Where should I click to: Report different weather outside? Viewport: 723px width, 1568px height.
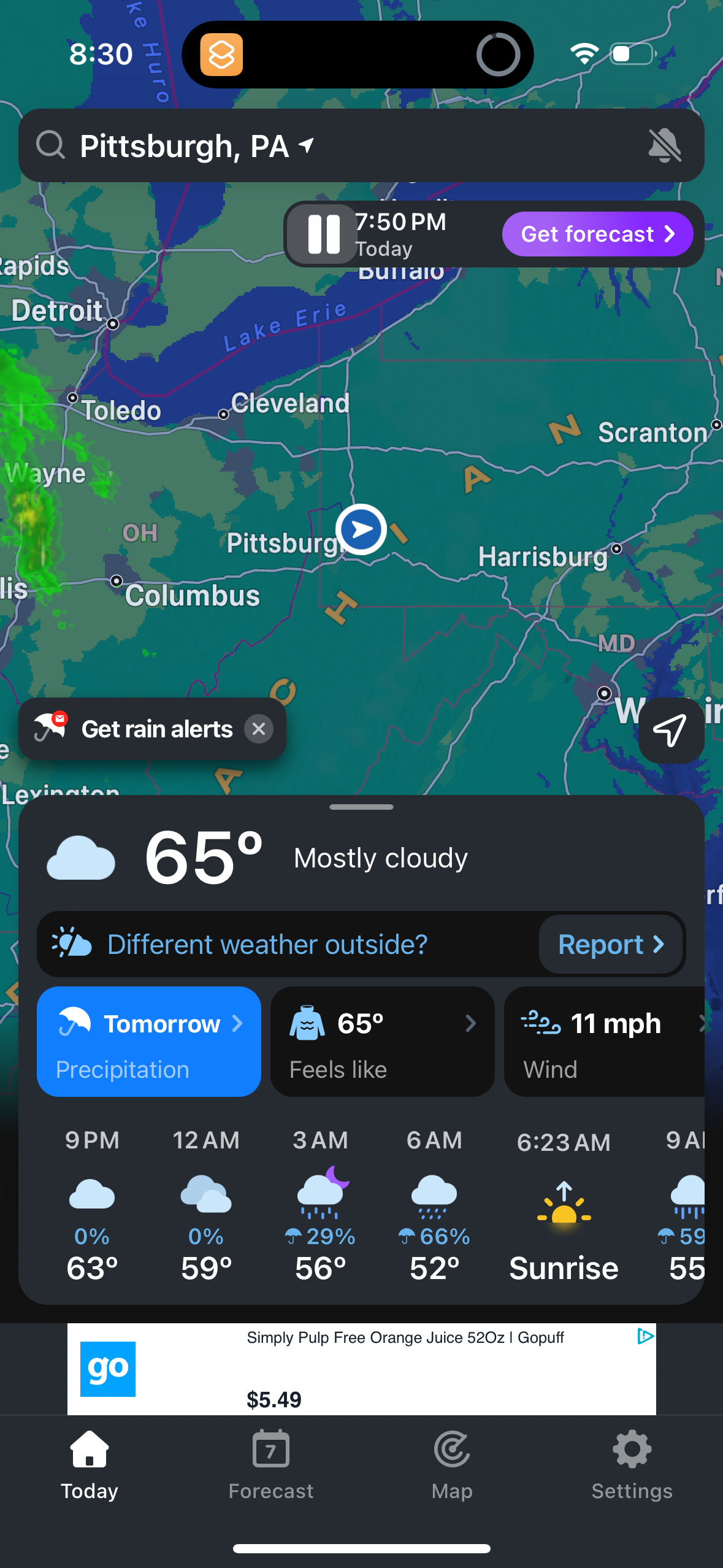pos(610,944)
